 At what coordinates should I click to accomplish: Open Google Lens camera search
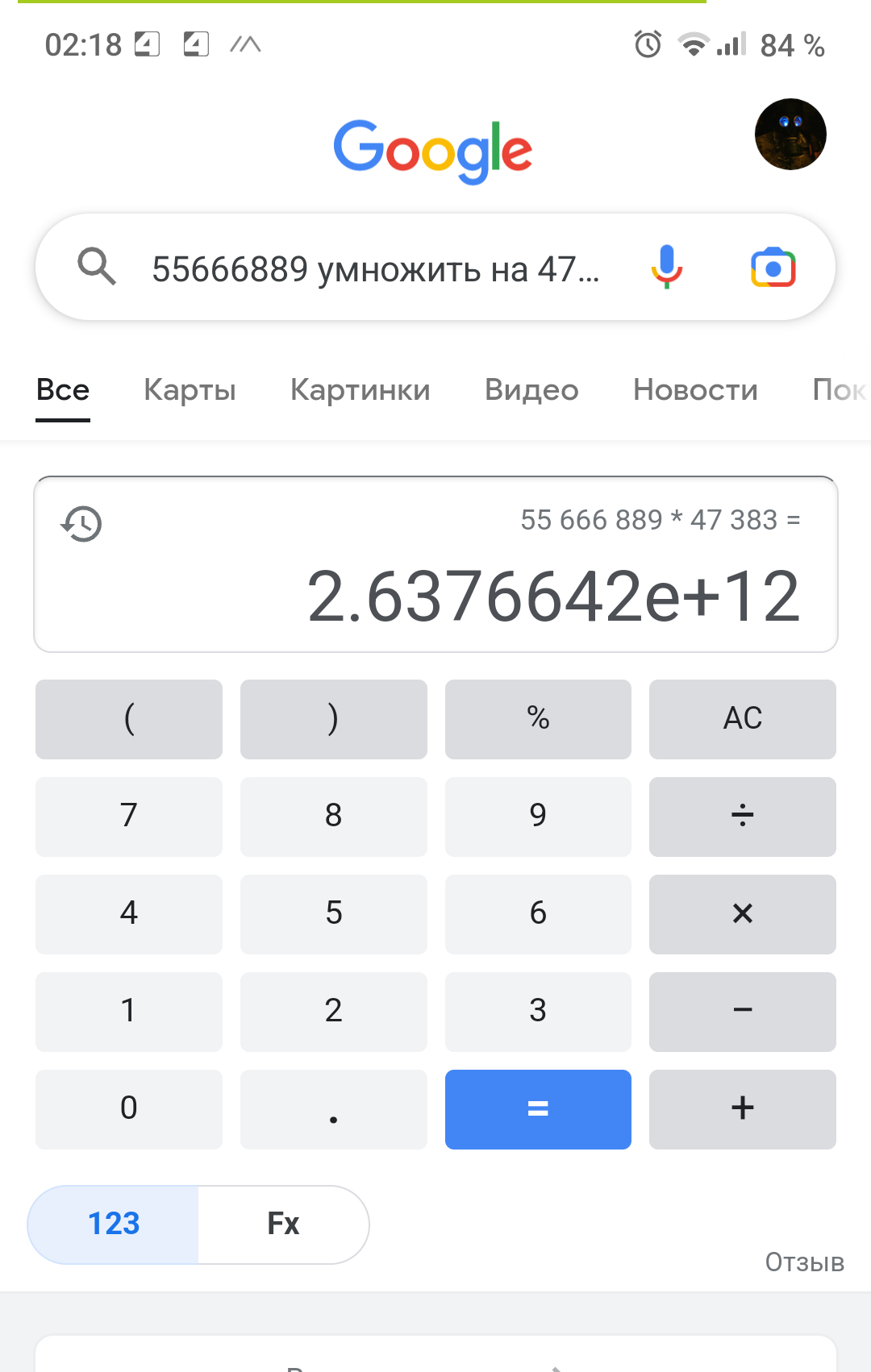pyautogui.click(x=773, y=268)
